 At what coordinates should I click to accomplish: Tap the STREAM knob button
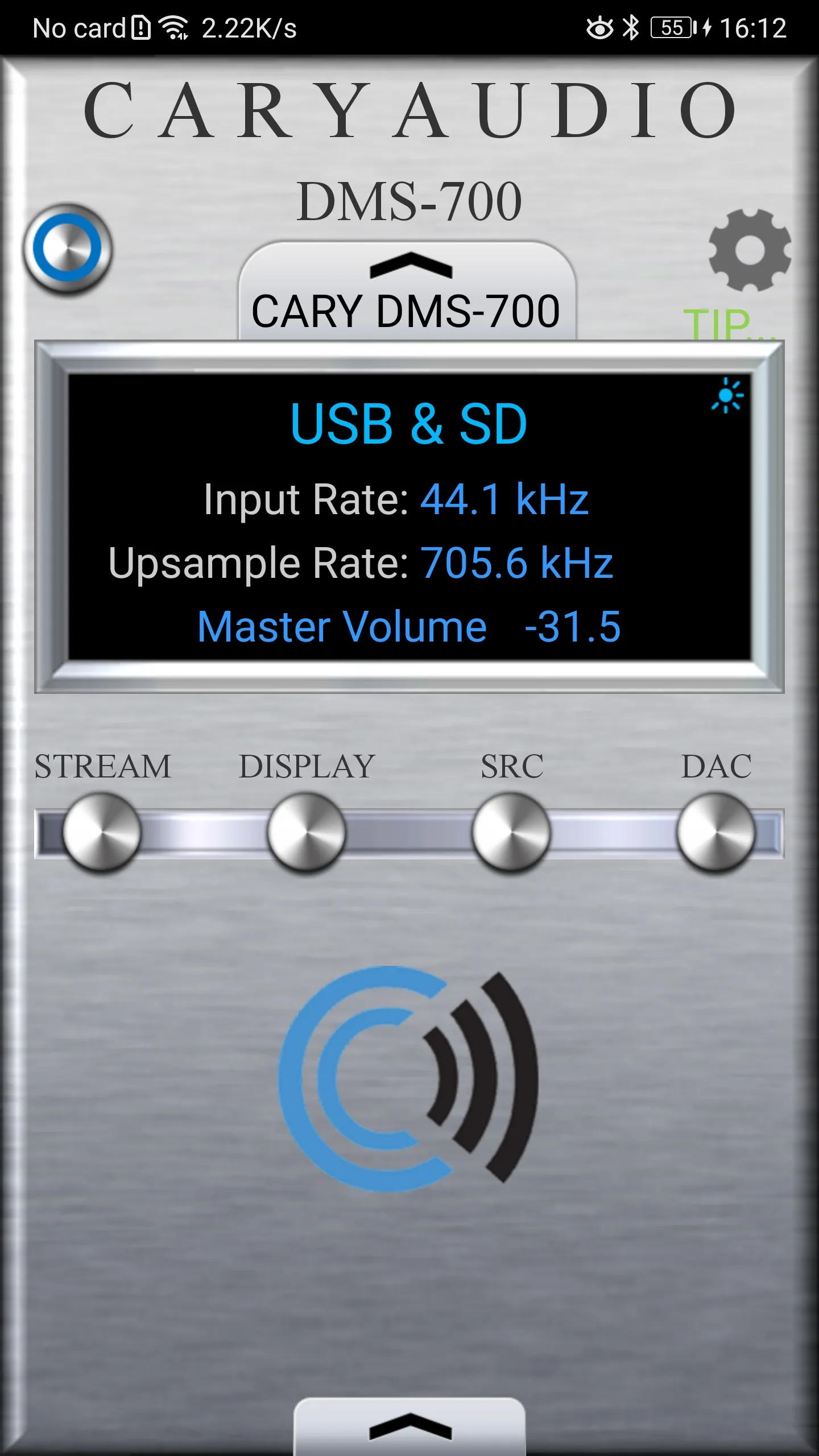(x=102, y=833)
